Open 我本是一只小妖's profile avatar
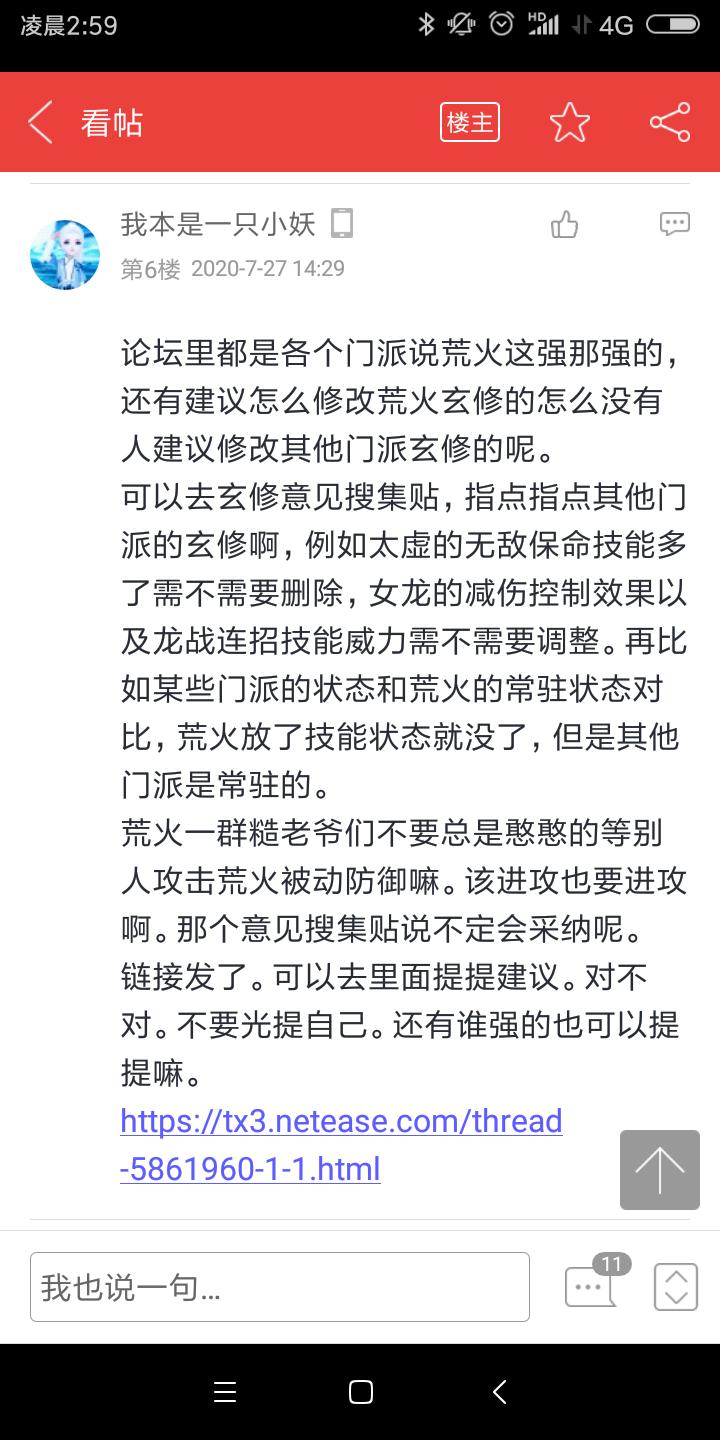 coord(65,255)
